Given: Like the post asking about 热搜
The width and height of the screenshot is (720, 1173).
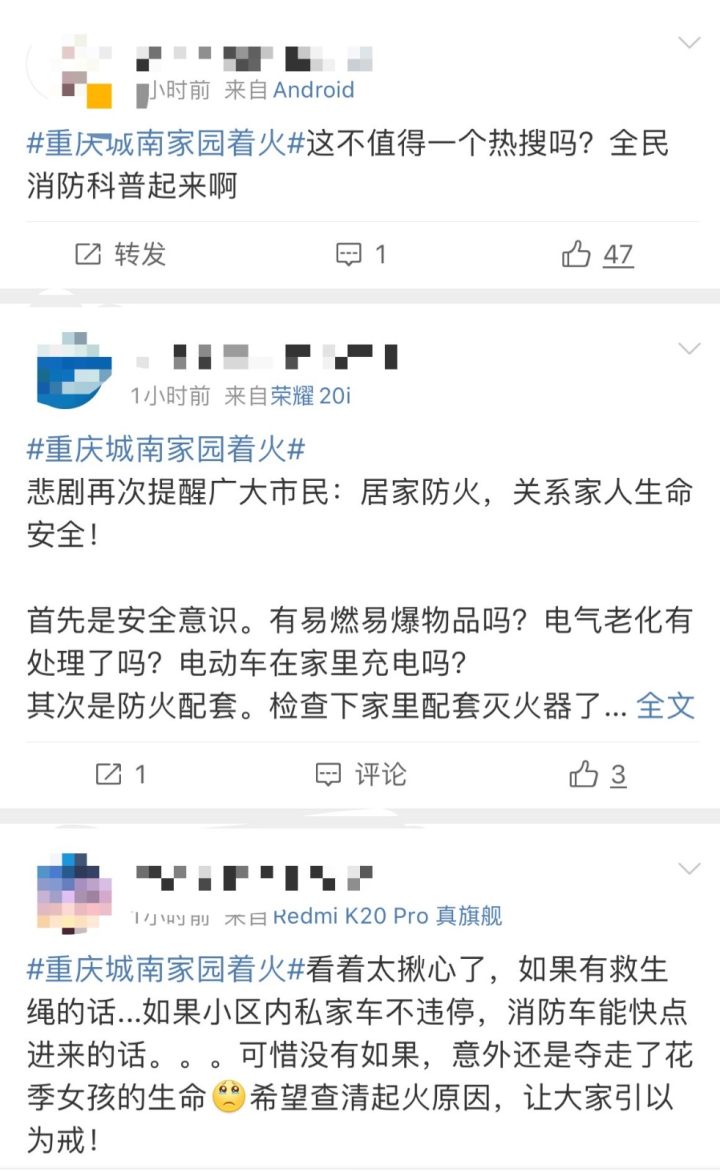Looking at the screenshot, I should click(x=597, y=255).
